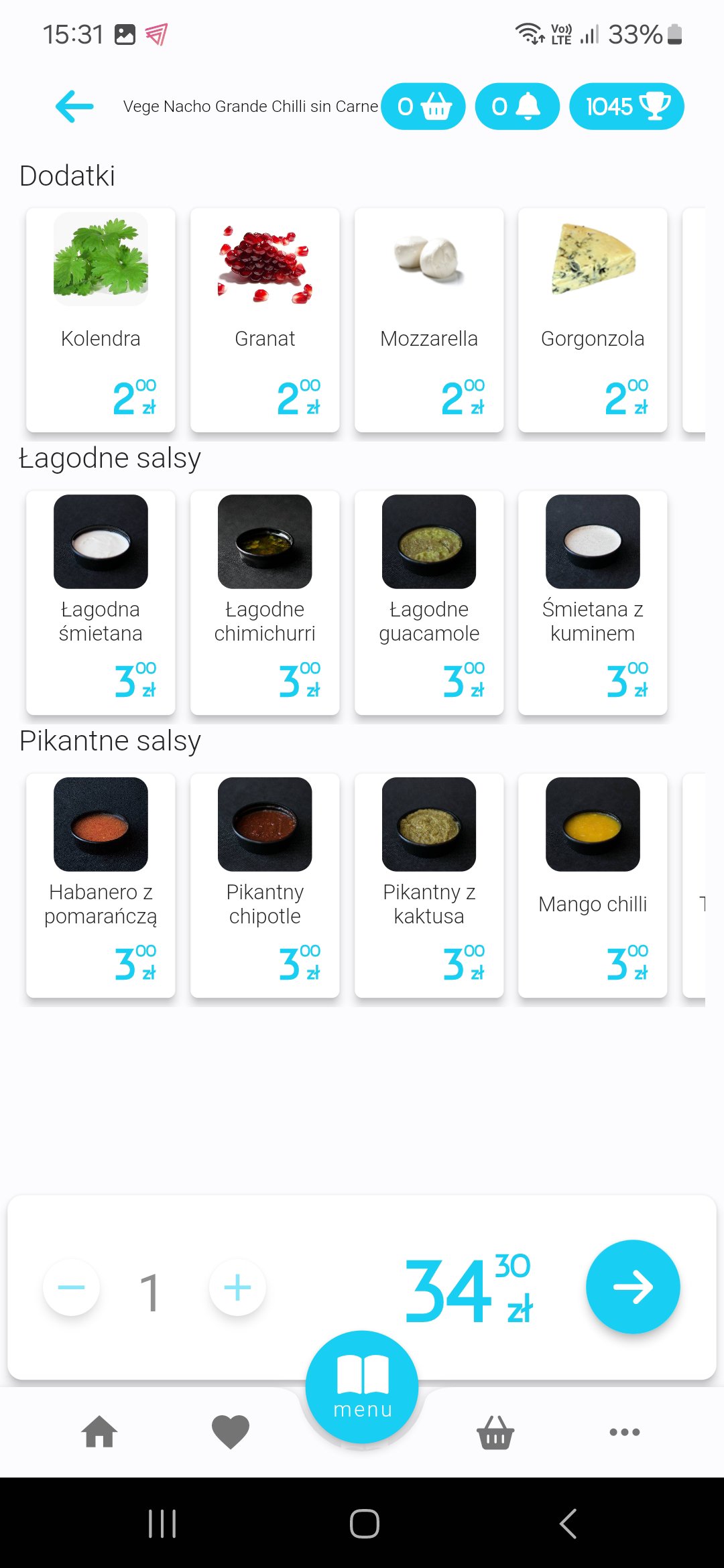
Task: Add Łagodna śmietana salsa
Action: pos(101,602)
